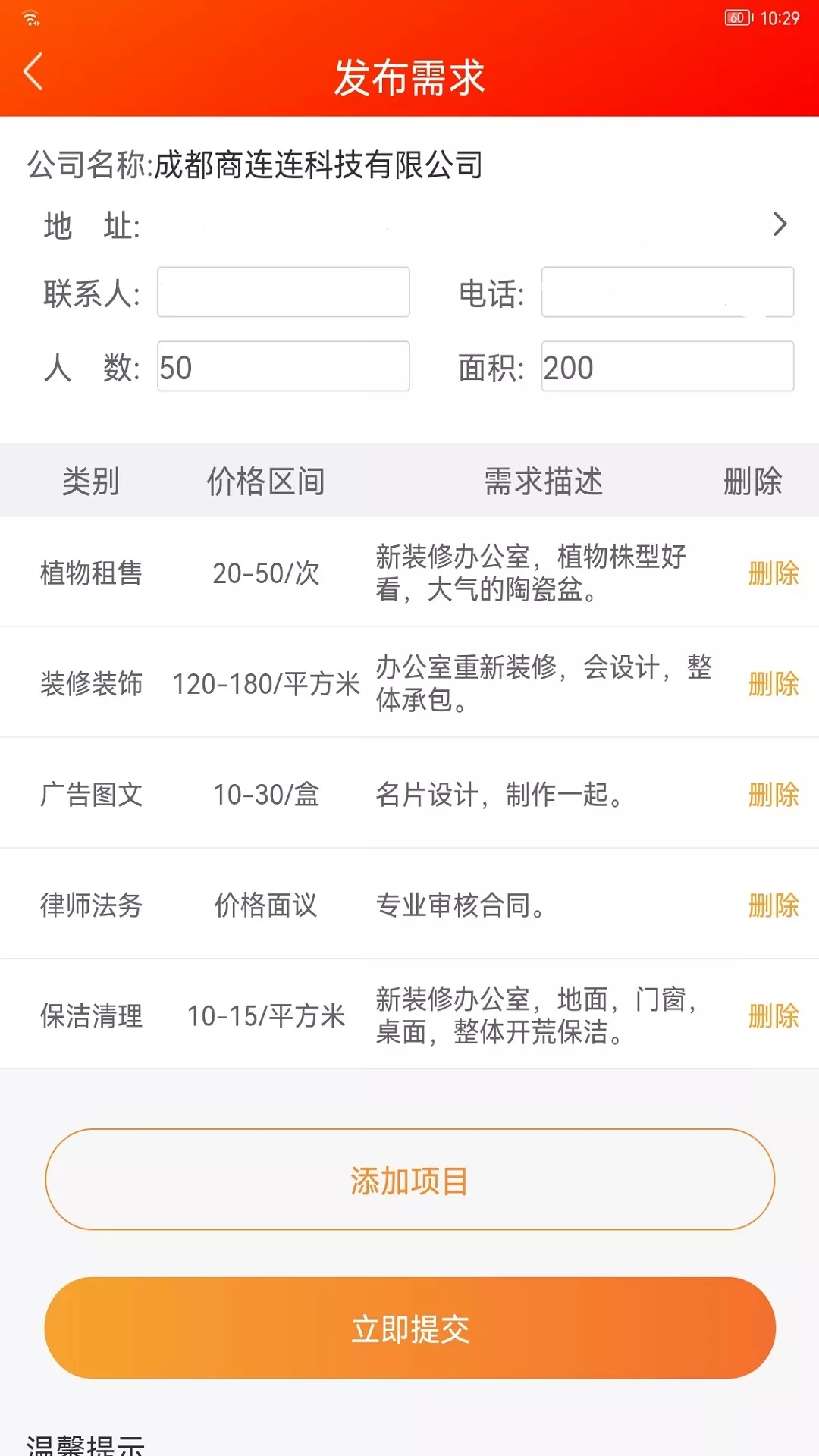
Task: Delete the 装修装饰 row
Action: tap(773, 684)
